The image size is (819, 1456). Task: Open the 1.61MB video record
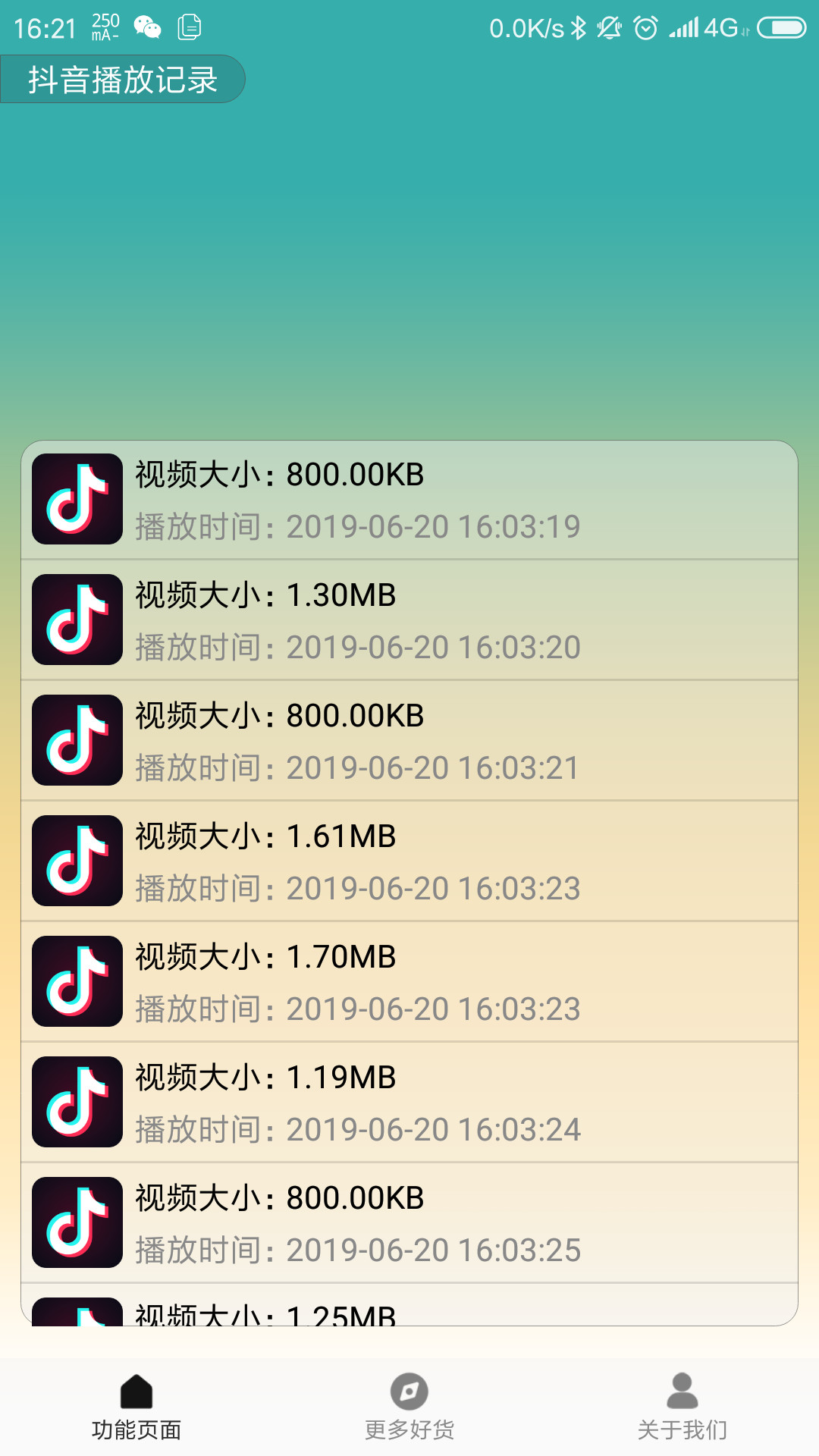[x=409, y=861]
